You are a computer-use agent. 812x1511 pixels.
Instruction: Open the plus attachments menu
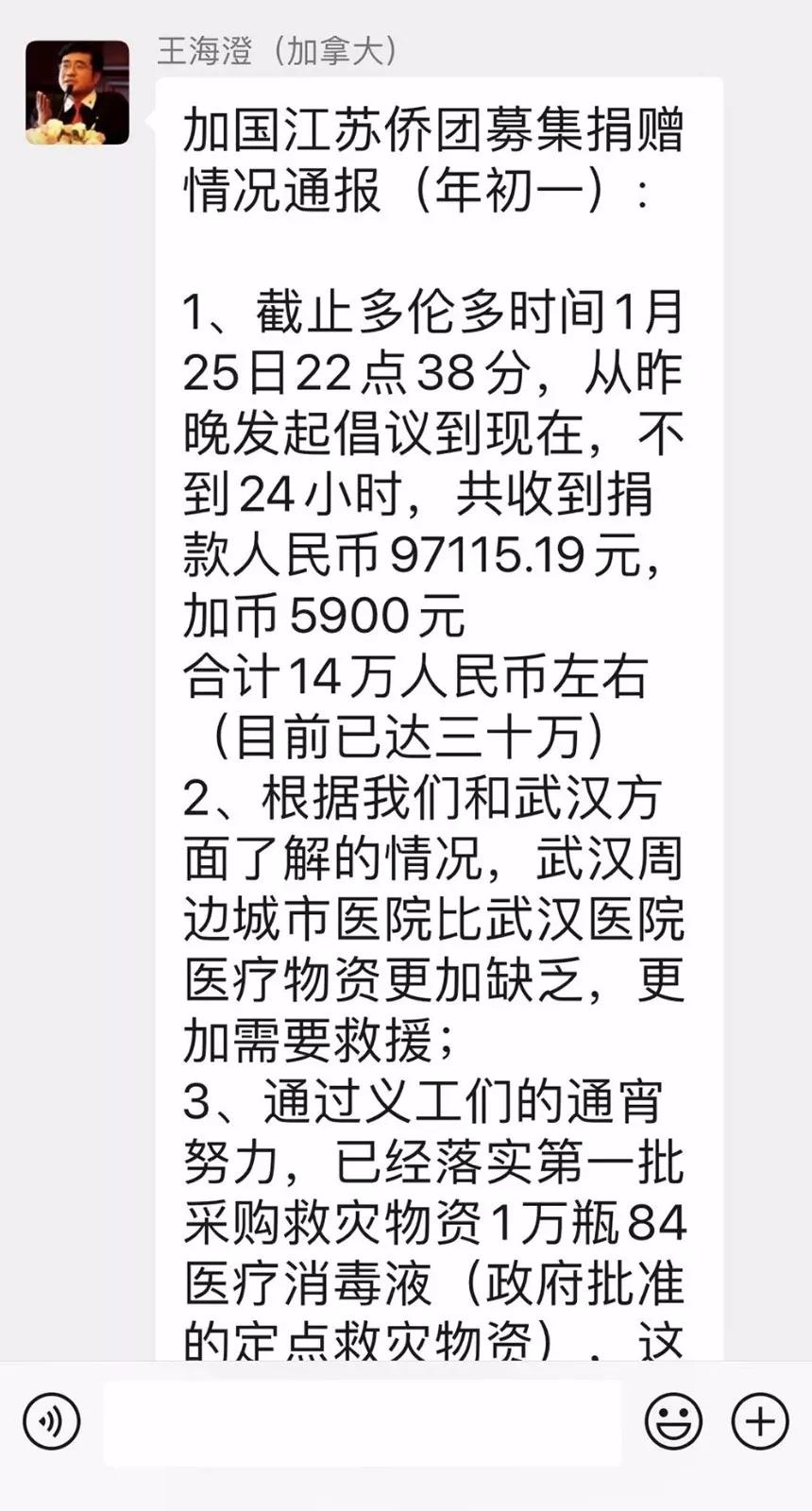click(760, 1421)
